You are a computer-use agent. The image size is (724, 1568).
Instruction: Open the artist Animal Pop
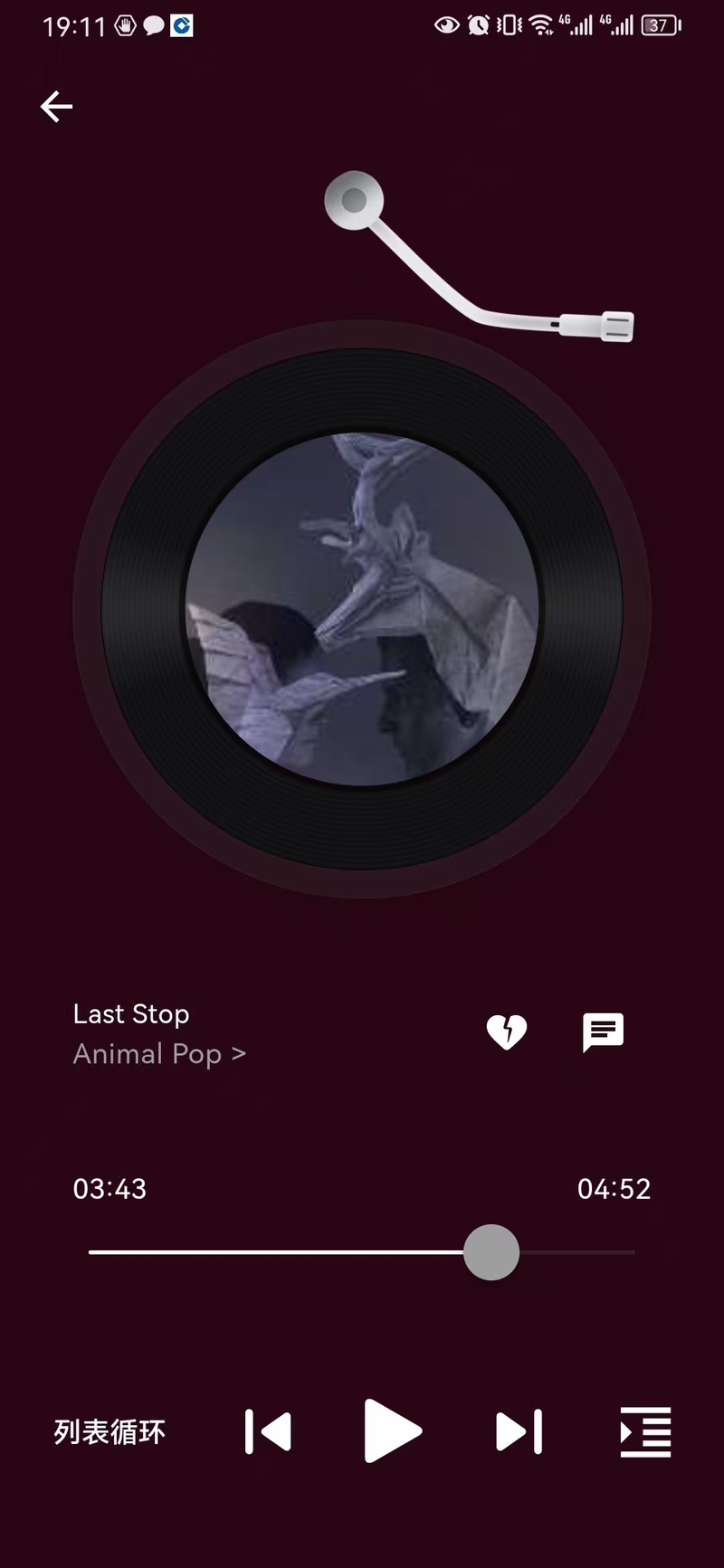(159, 1054)
